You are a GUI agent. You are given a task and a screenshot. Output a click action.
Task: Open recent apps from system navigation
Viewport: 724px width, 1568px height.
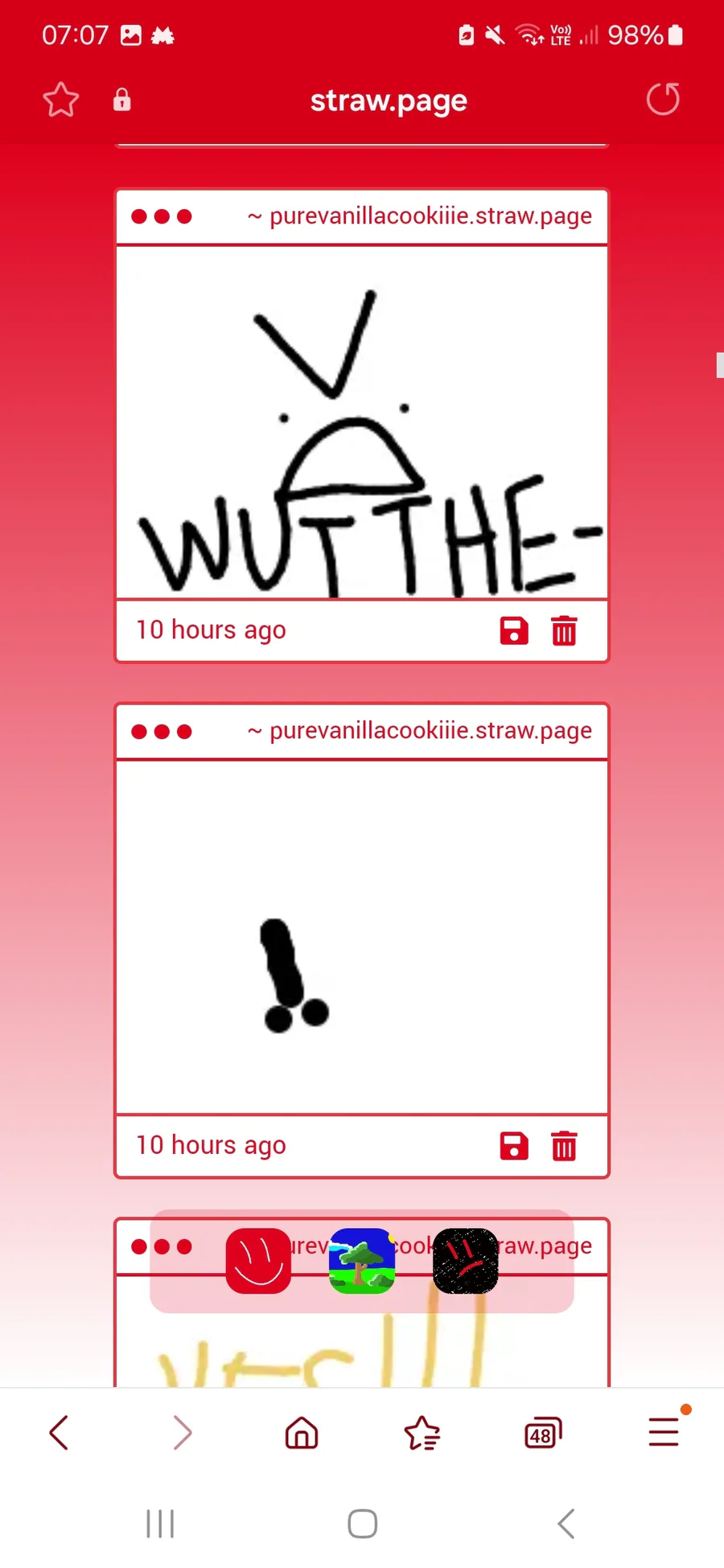160,1523
